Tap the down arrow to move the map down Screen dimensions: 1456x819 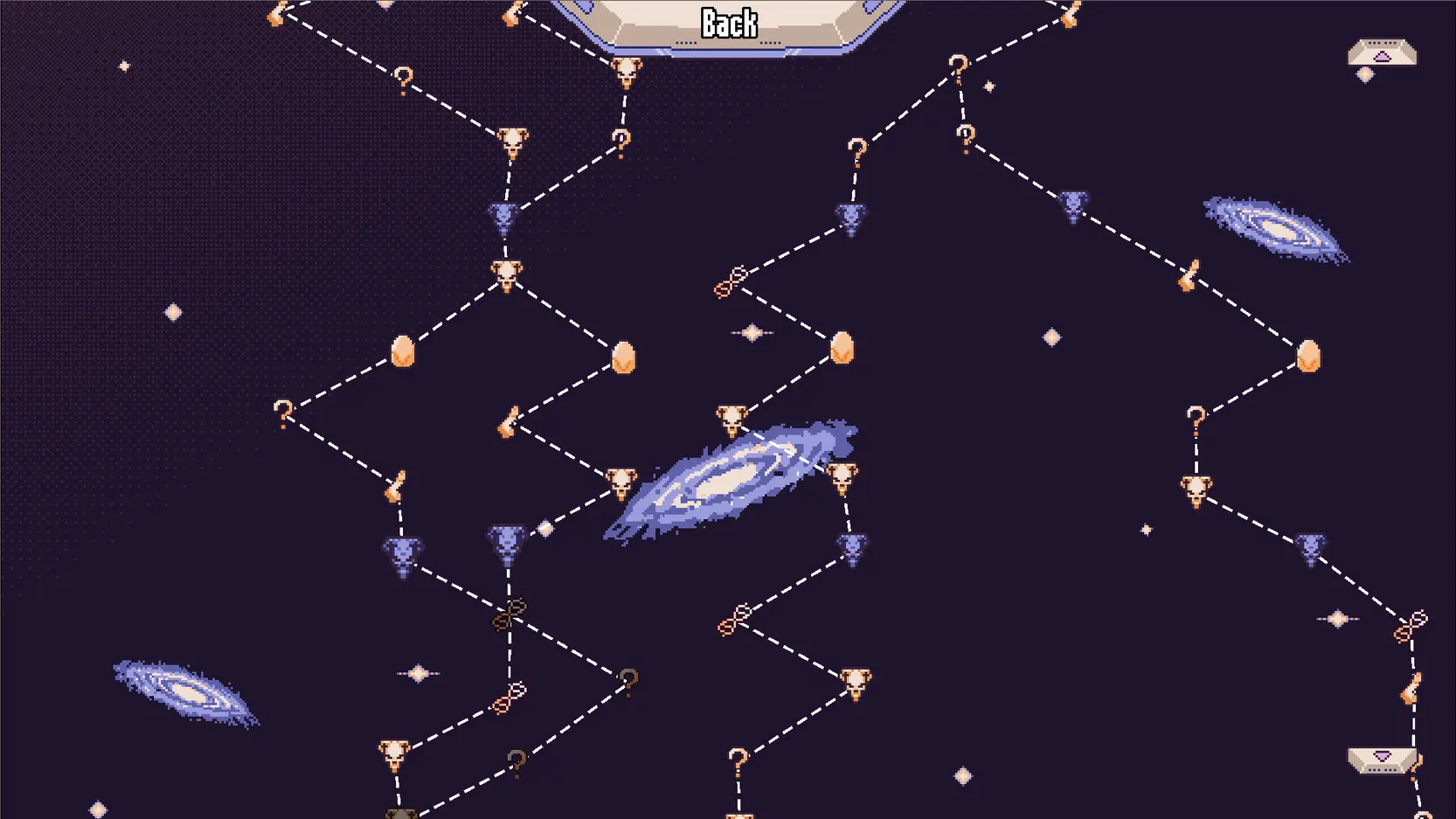click(x=1382, y=759)
